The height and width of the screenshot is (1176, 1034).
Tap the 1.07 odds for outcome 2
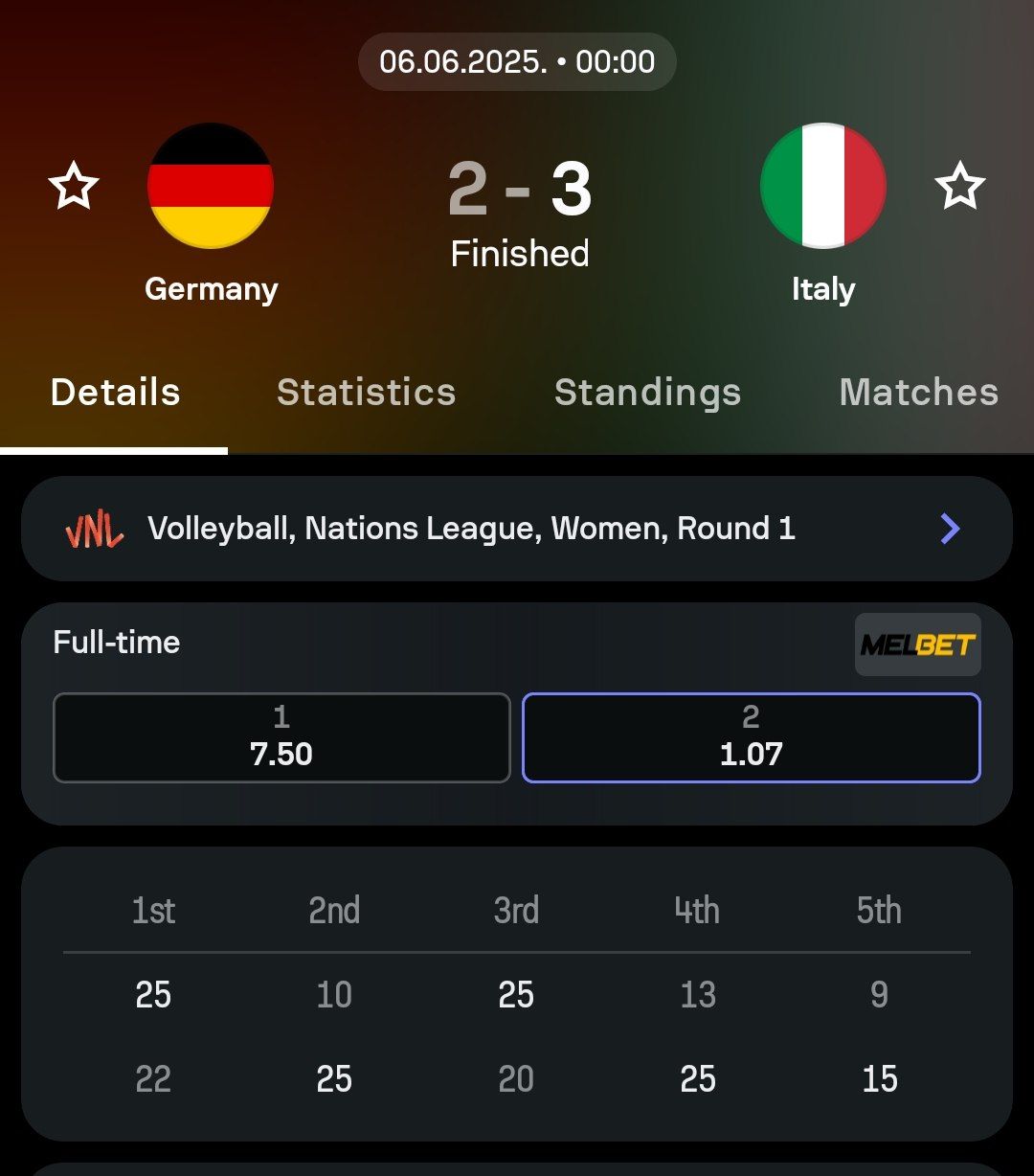pyautogui.click(x=751, y=737)
